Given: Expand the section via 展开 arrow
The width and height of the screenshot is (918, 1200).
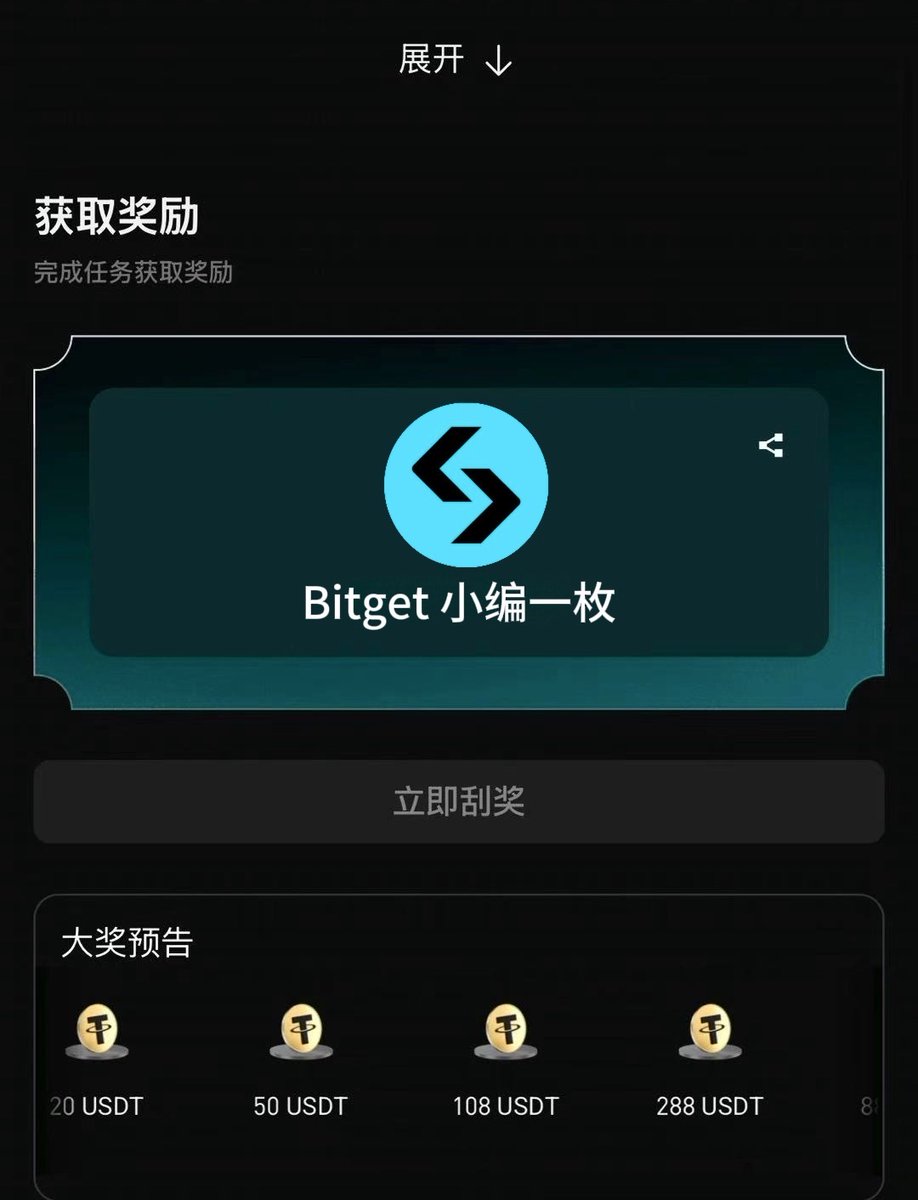Looking at the screenshot, I should (x=457, y=60).
